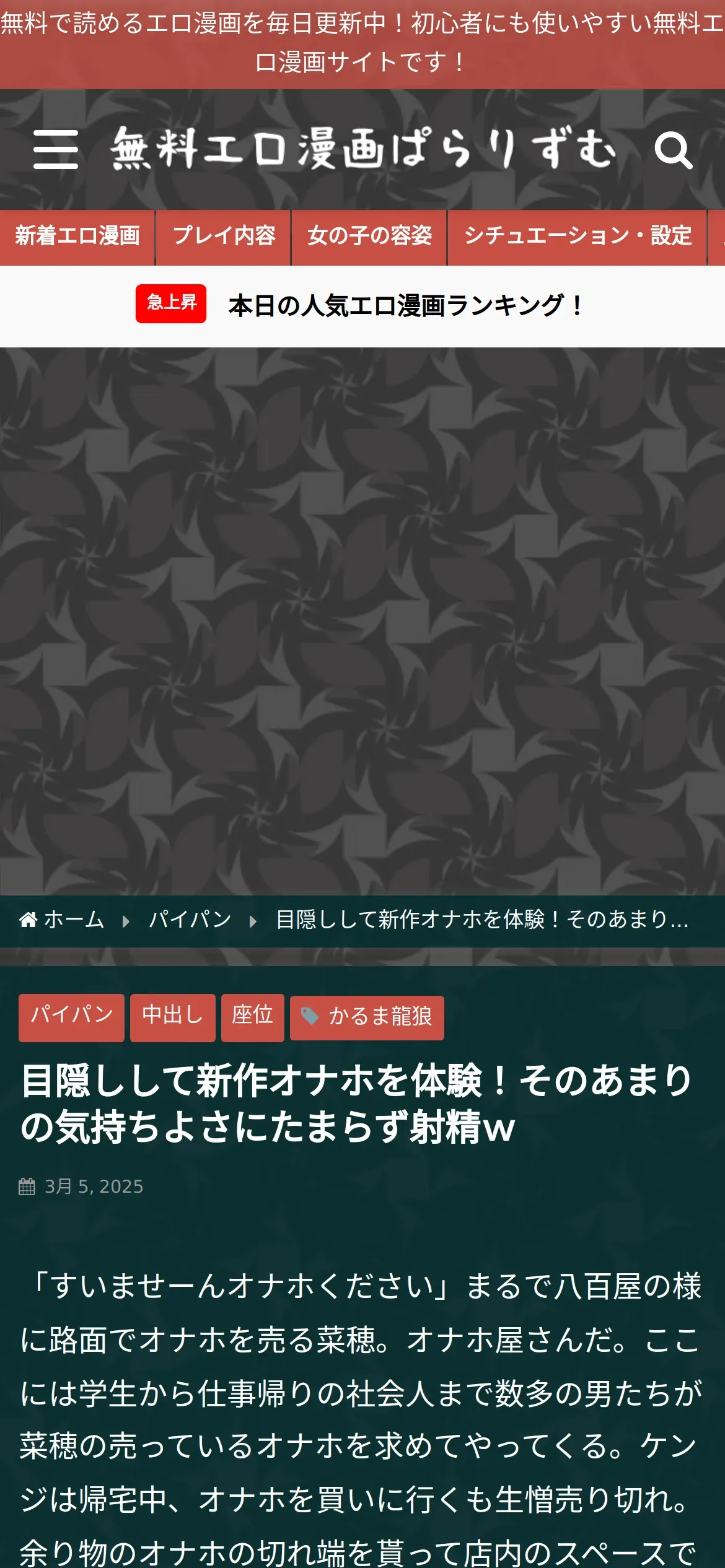Open パイパン breadcrumb link
This screenshot has height=1568, width=725.
point(190,920)
